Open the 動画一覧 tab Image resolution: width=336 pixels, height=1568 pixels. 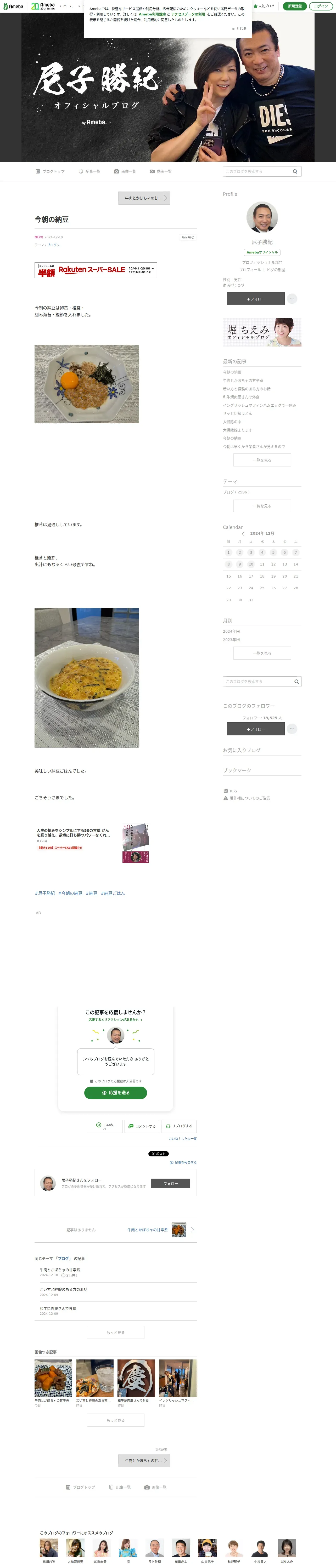[x=161, y=172]
